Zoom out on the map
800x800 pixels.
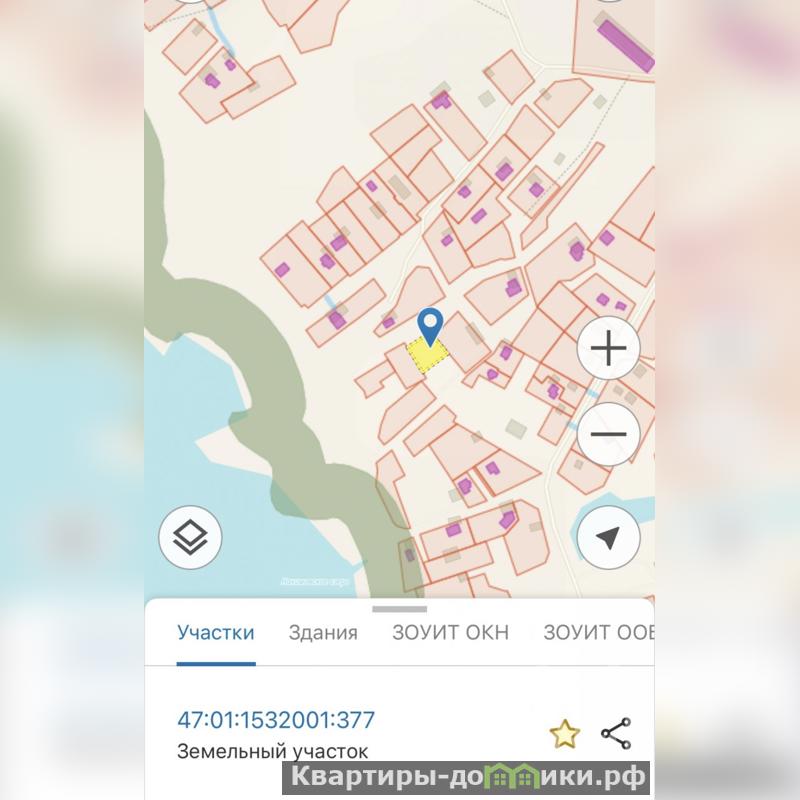point(609,434)
